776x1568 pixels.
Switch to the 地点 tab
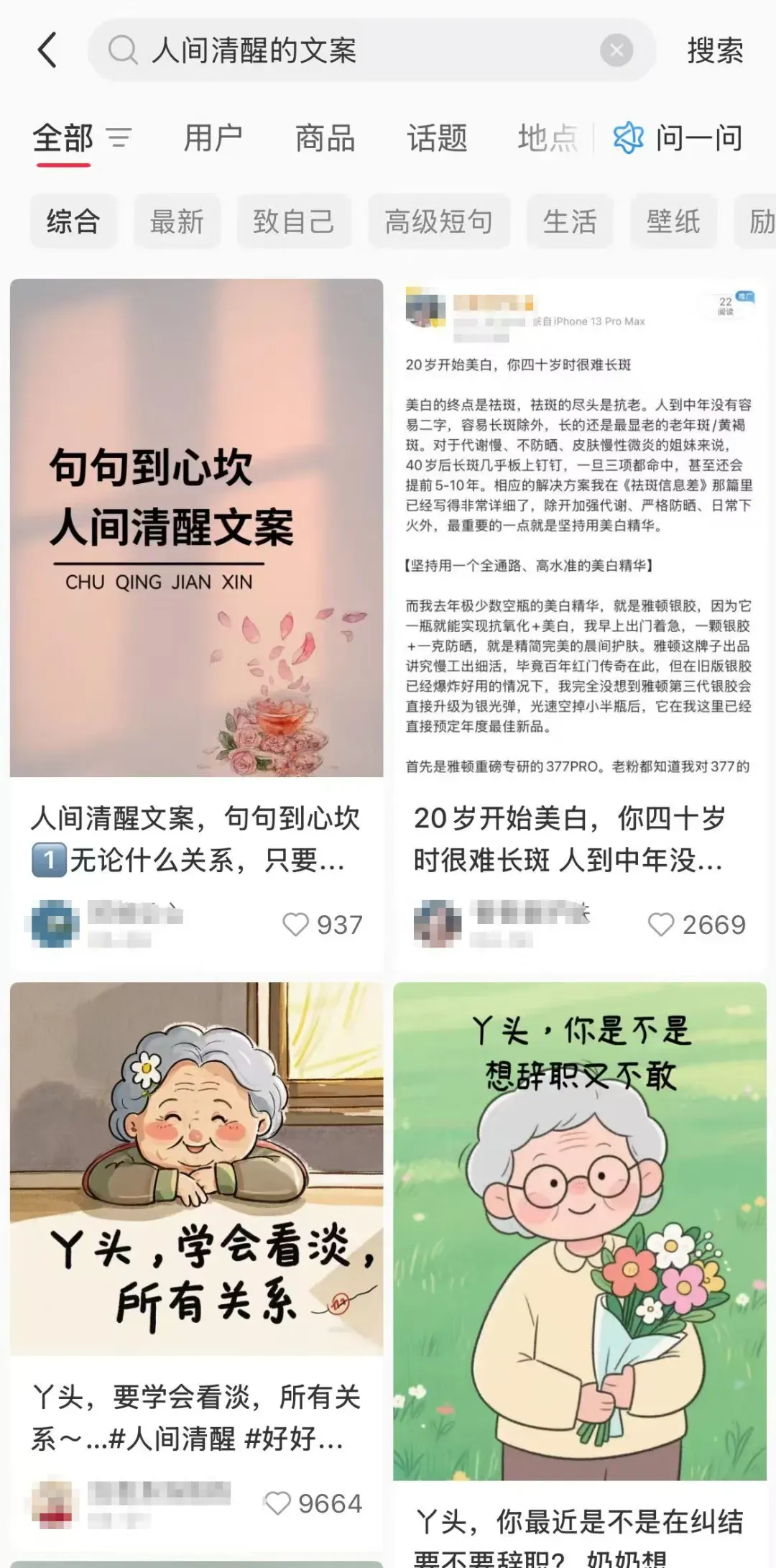(548, 138)
